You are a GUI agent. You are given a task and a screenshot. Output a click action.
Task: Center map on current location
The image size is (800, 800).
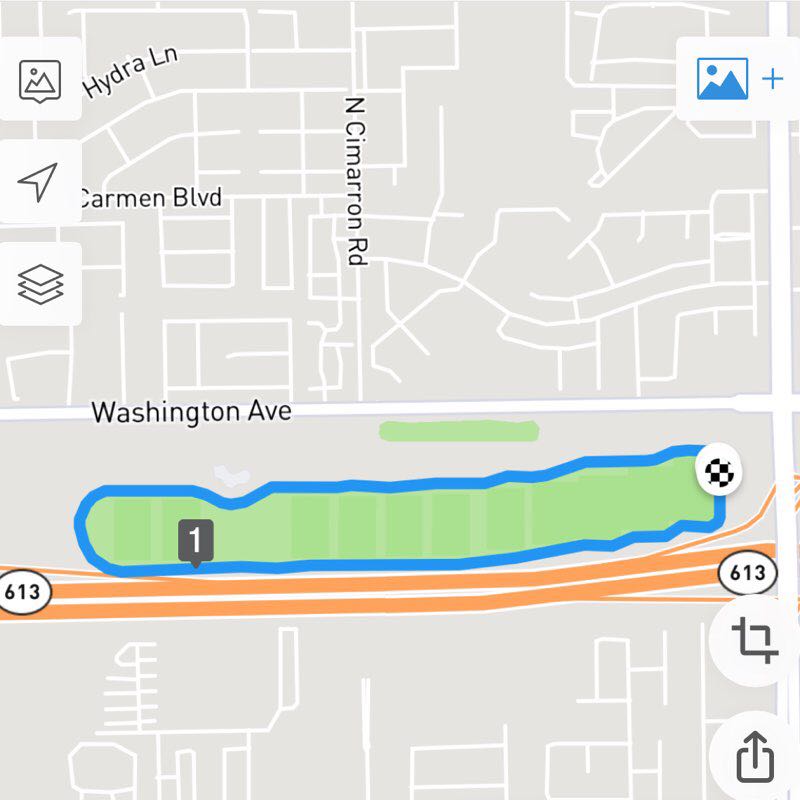(38, 183)
